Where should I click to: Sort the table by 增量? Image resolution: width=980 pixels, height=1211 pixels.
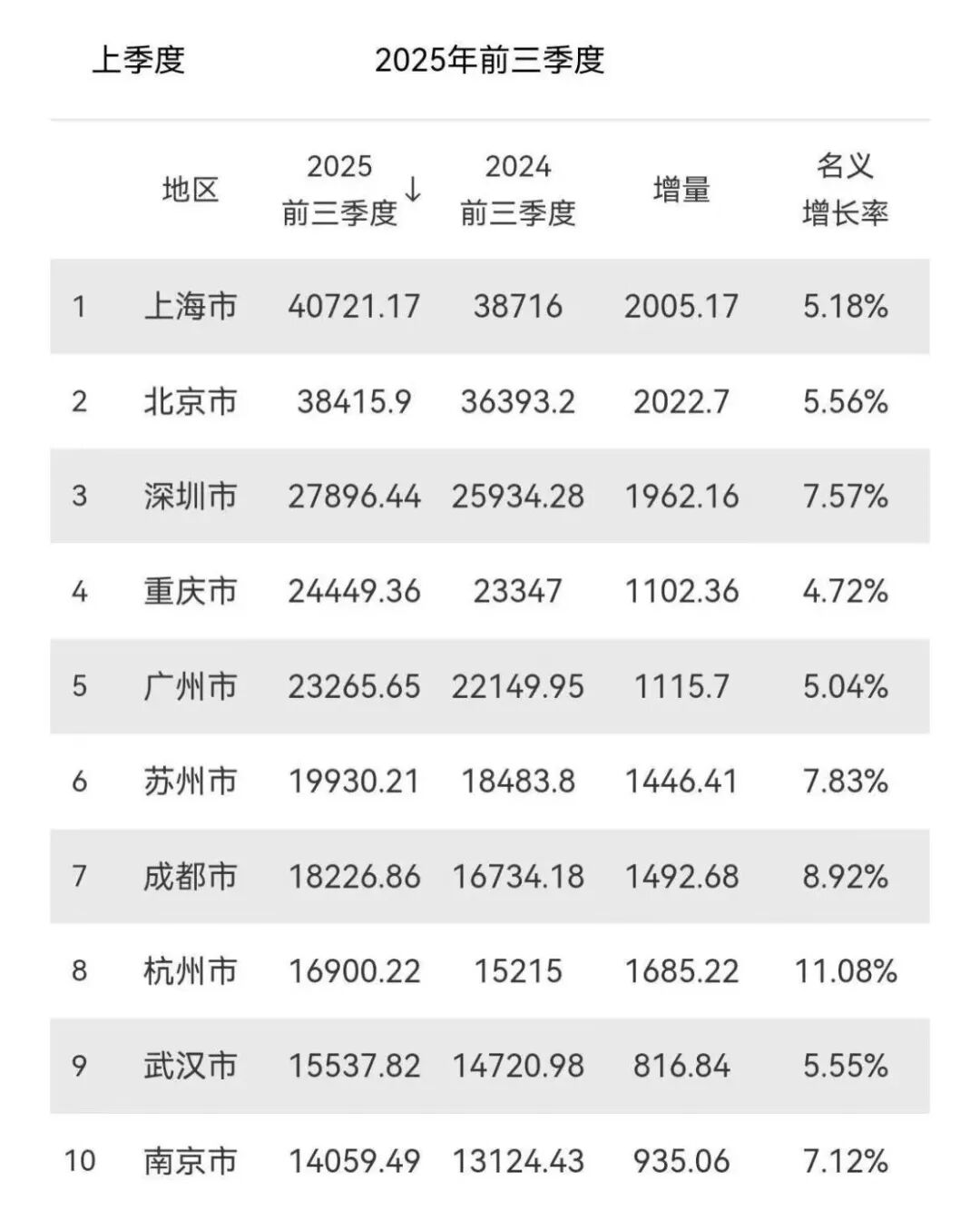(681, 191)
